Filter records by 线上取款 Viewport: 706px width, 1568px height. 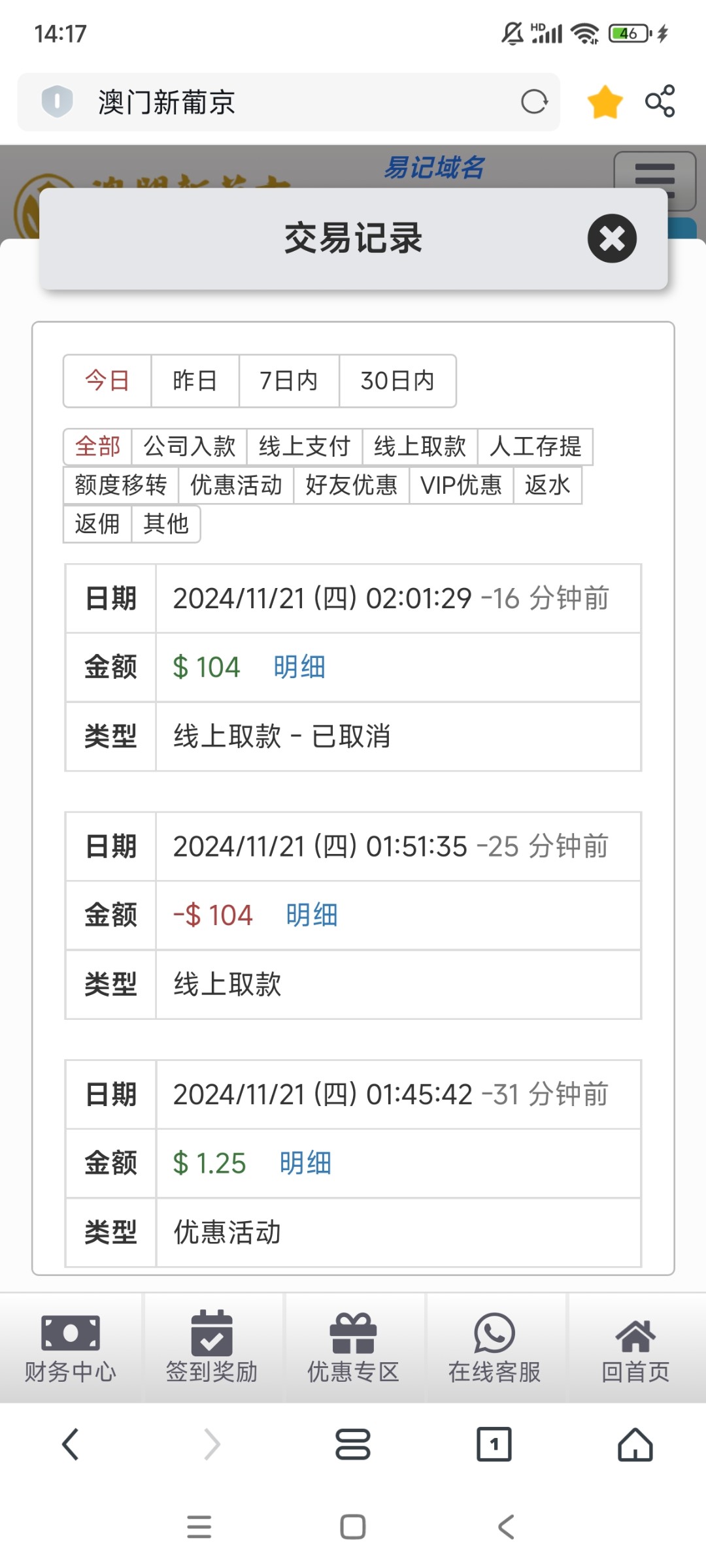point(420,447)
